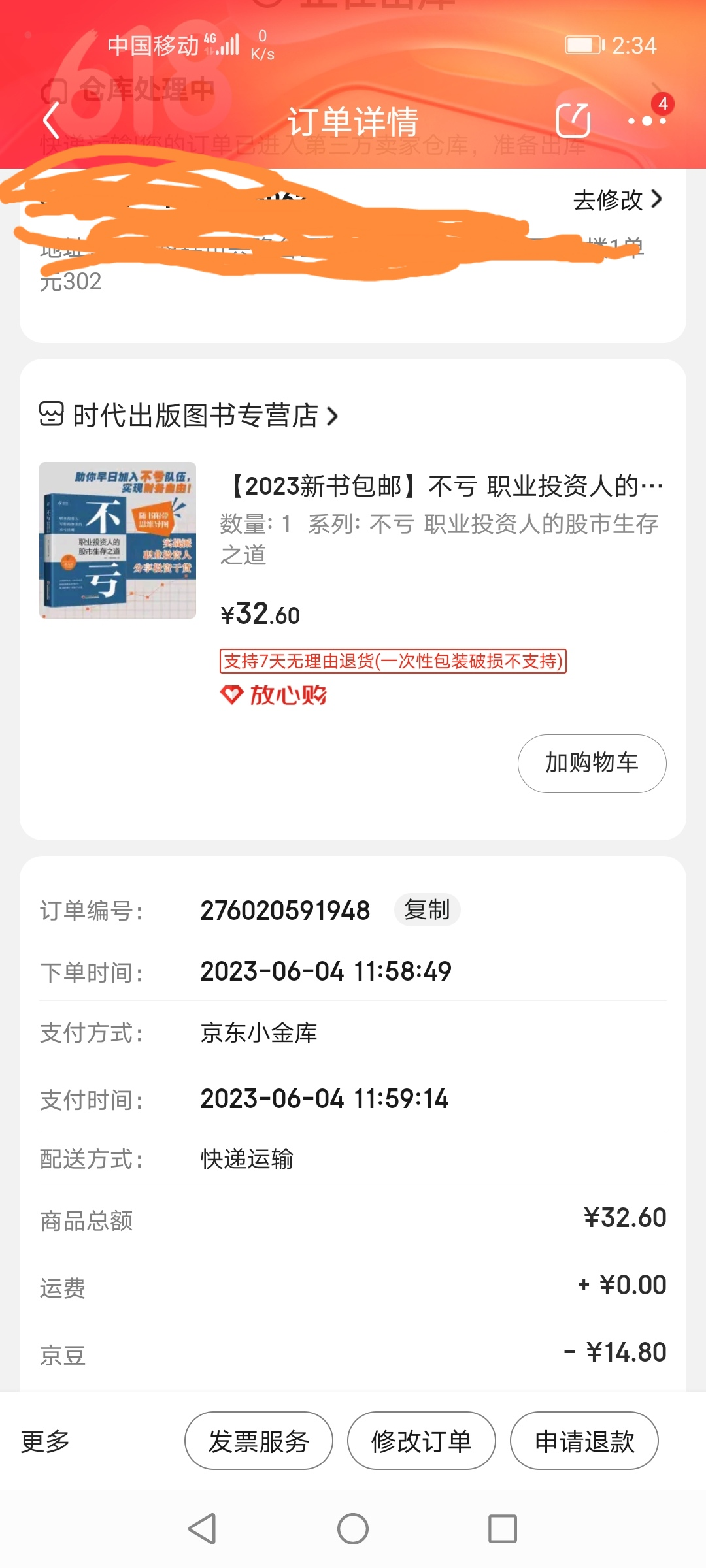Tap the system home button
Image resolution: width=706 pixels, height=1568 pixels.
click(x=353, y=1529)
